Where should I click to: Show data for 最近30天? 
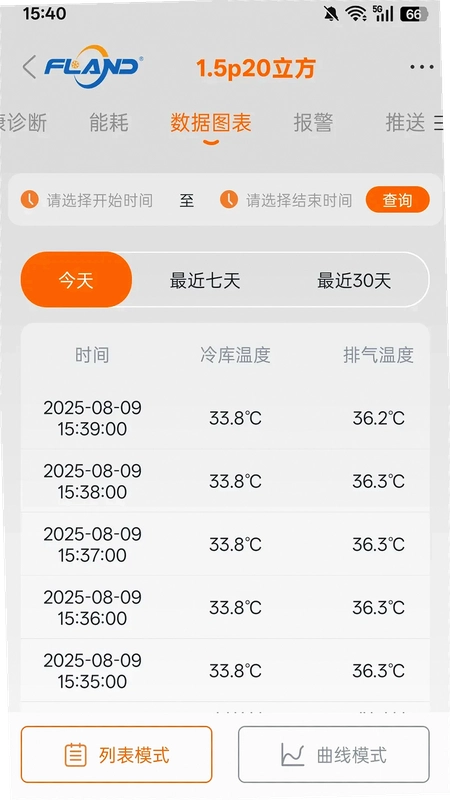[x=354, y=281]
